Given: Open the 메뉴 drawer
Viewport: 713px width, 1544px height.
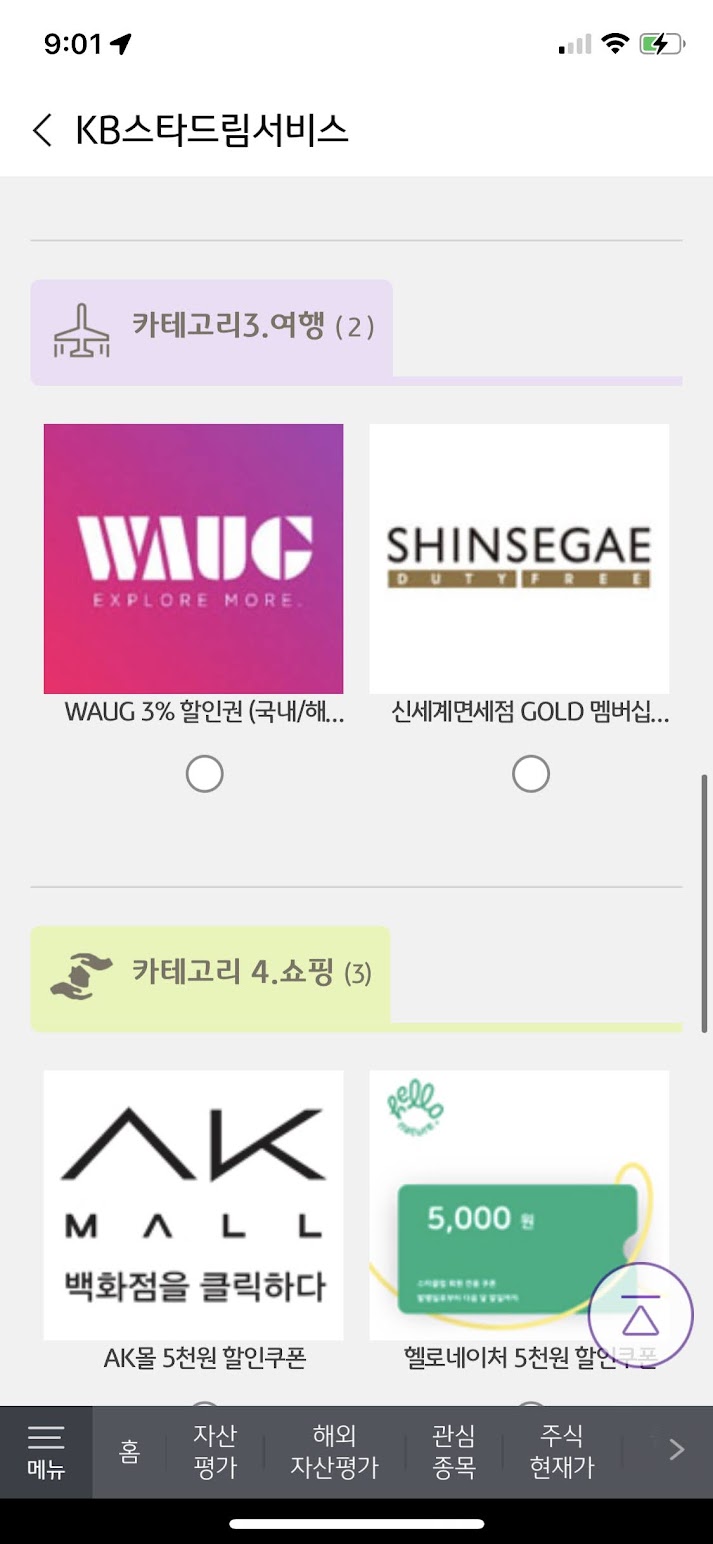Looking at the screenshot, I should pyautogui.click(x=46, y=1452).
